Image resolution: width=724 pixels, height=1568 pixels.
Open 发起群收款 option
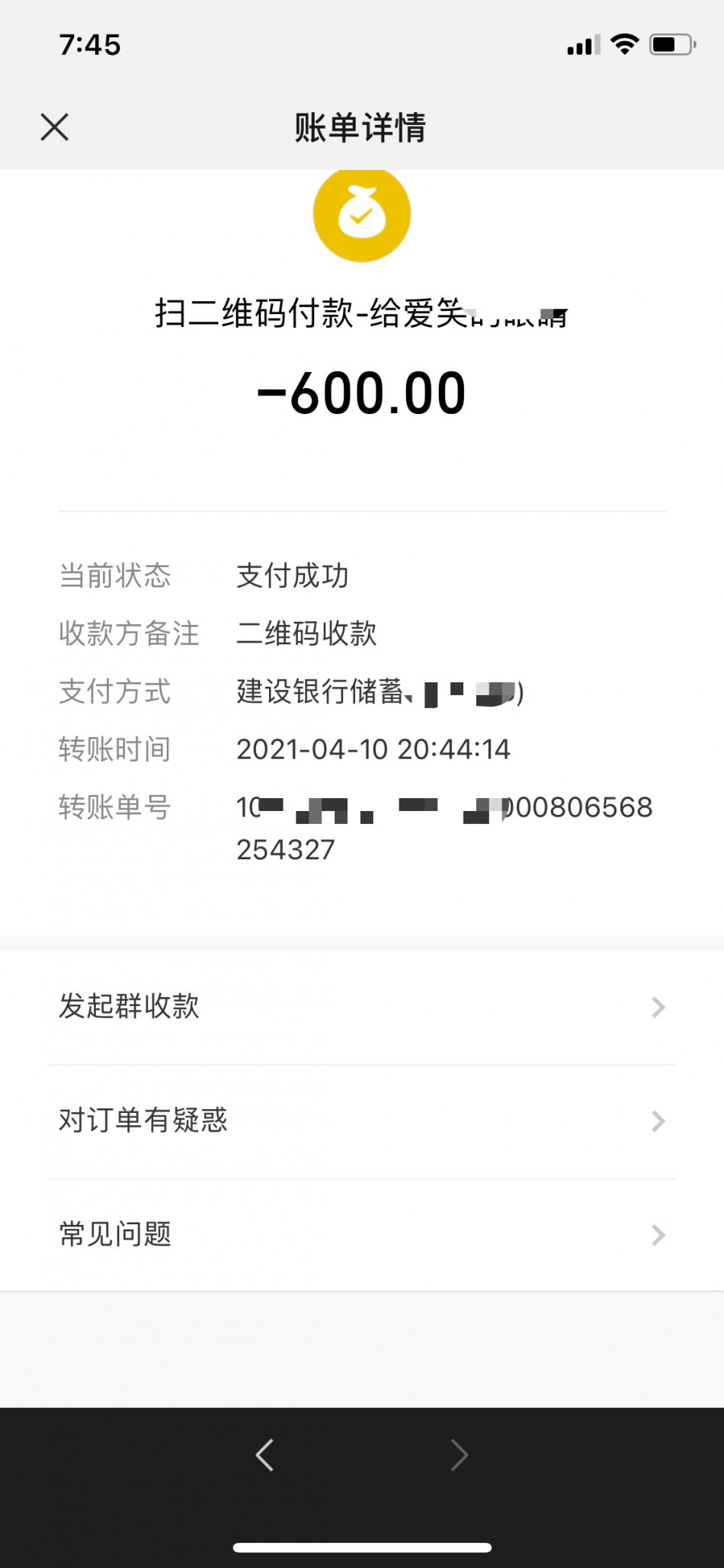[362, 1007]
